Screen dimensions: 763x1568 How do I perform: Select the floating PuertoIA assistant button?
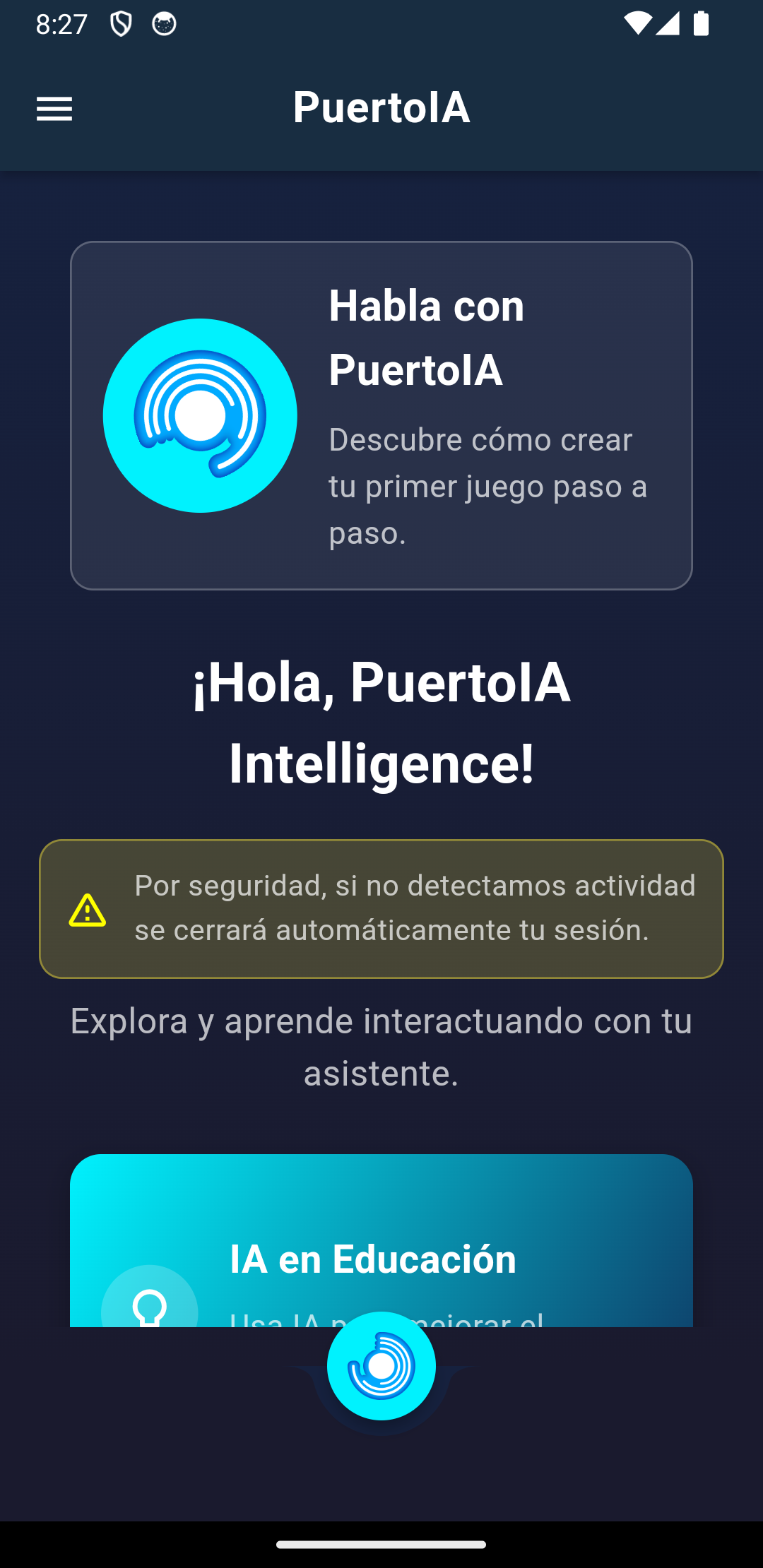381,1365
